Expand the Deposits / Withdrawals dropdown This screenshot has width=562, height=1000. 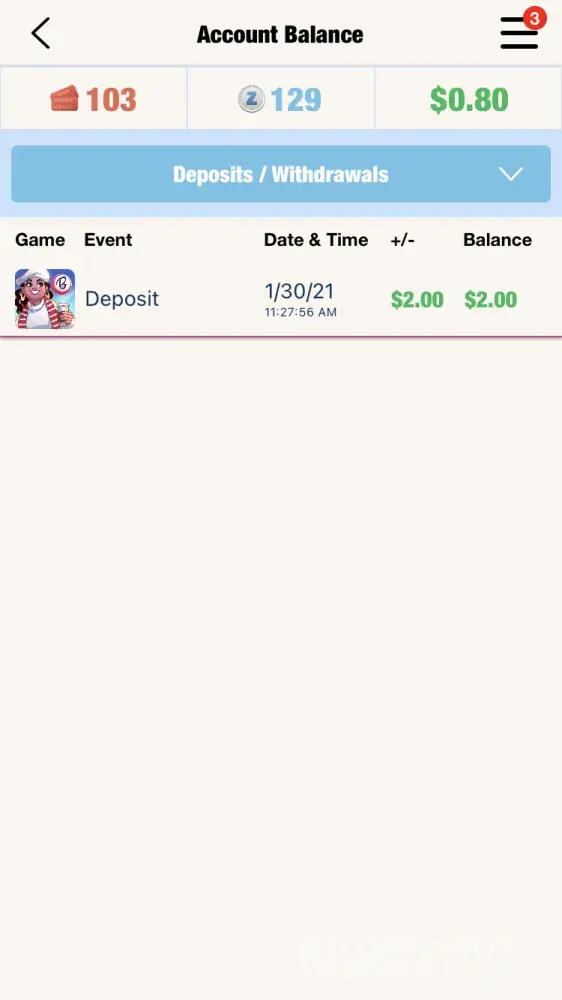pyautogui.click(x=281, y=174)
